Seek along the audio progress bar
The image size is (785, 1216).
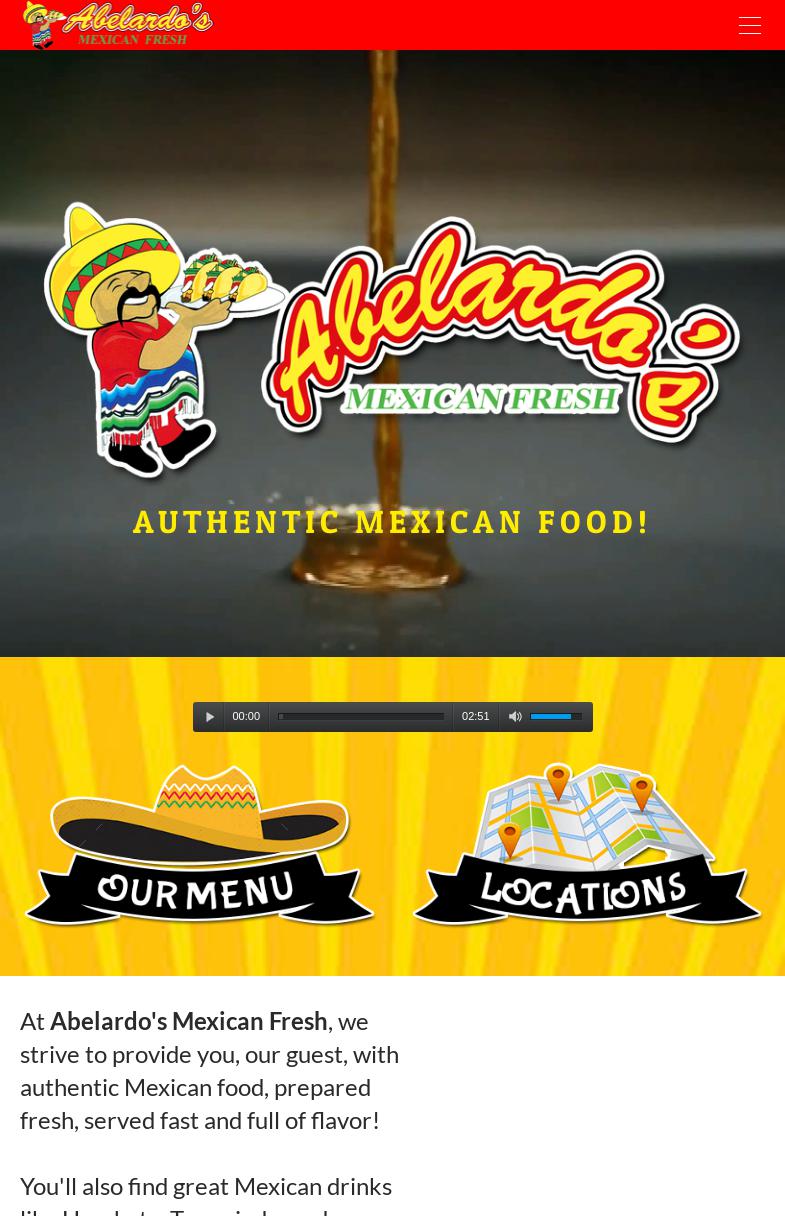click(360, 717)
